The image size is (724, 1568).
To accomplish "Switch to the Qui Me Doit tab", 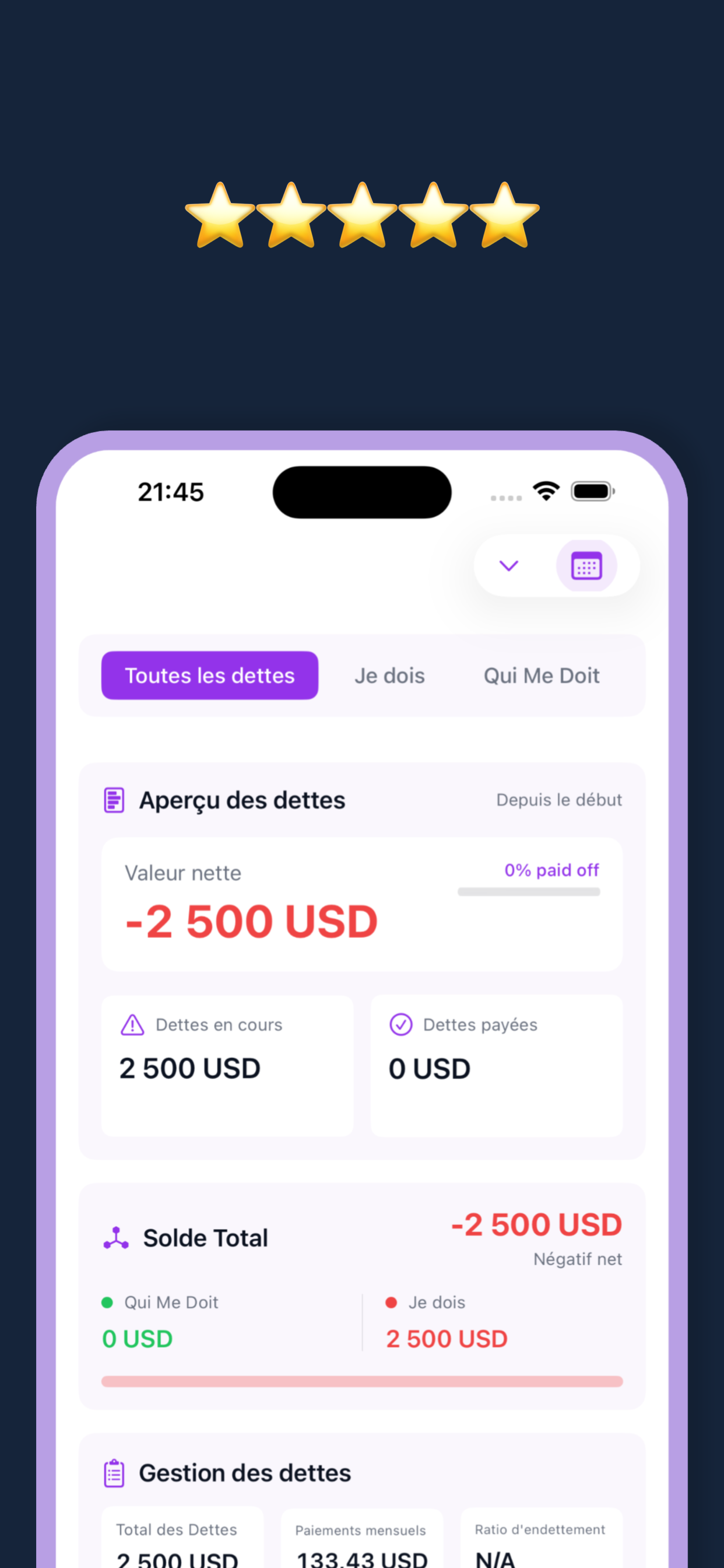I will pos(541,675).
